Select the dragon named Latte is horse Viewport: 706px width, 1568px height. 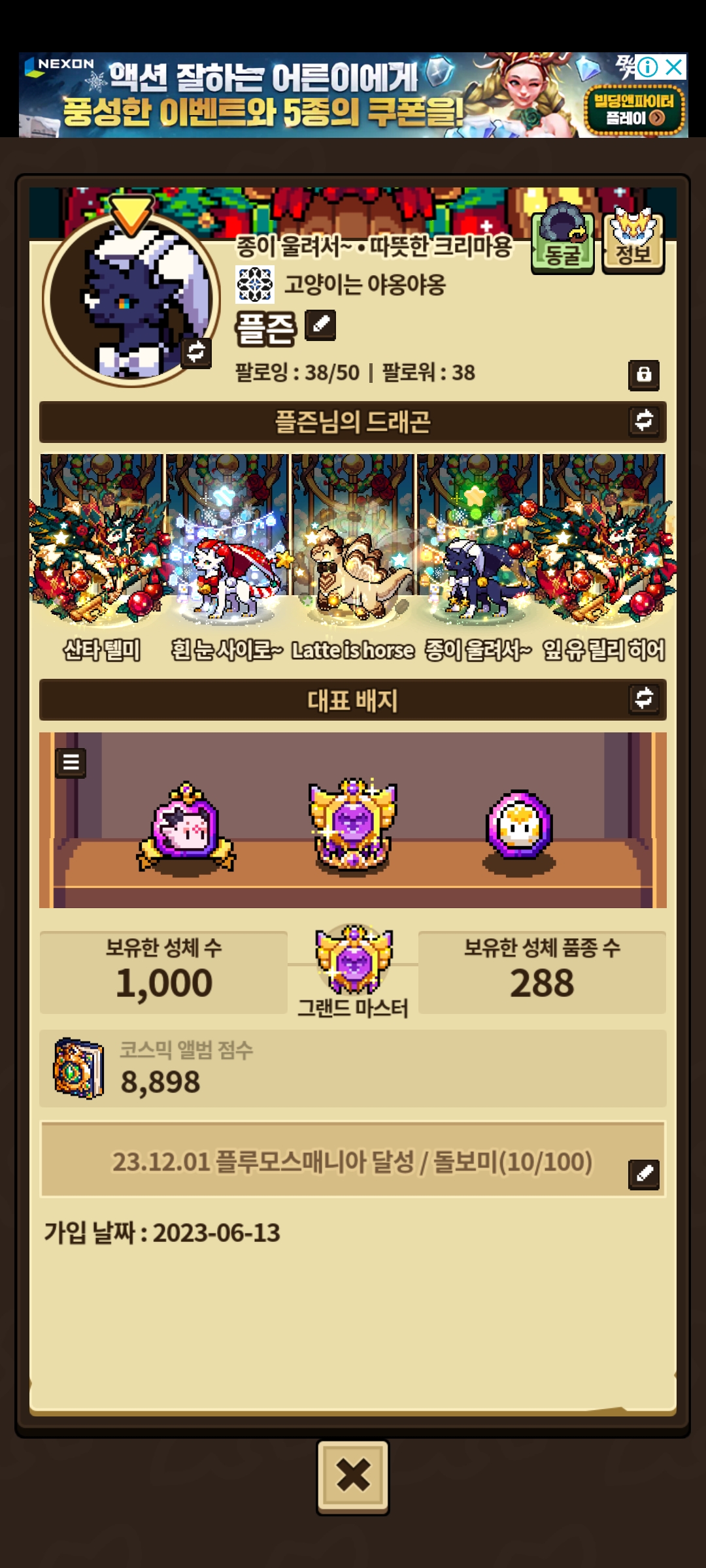pos(353,555)
